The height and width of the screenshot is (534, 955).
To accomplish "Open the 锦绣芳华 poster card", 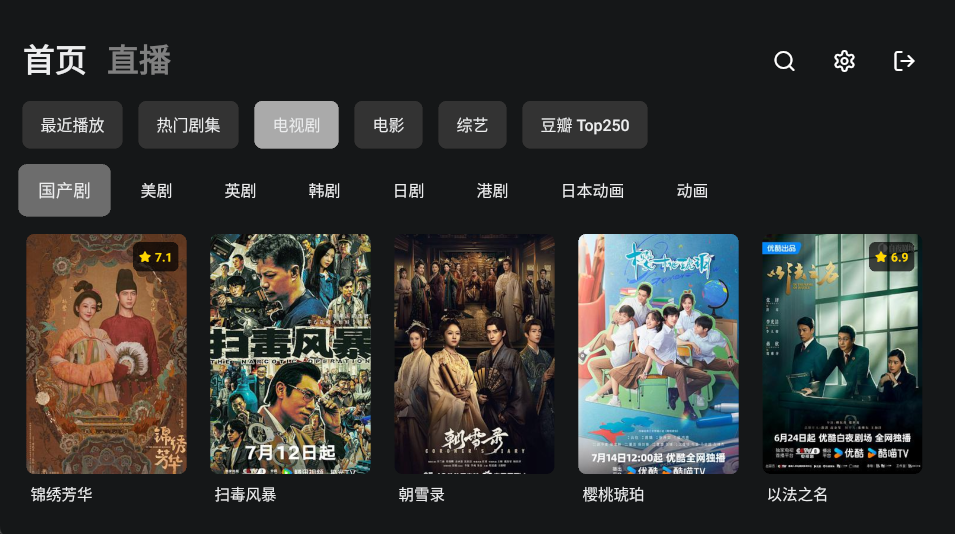I will pyautogui.click(x=106, y=354).
